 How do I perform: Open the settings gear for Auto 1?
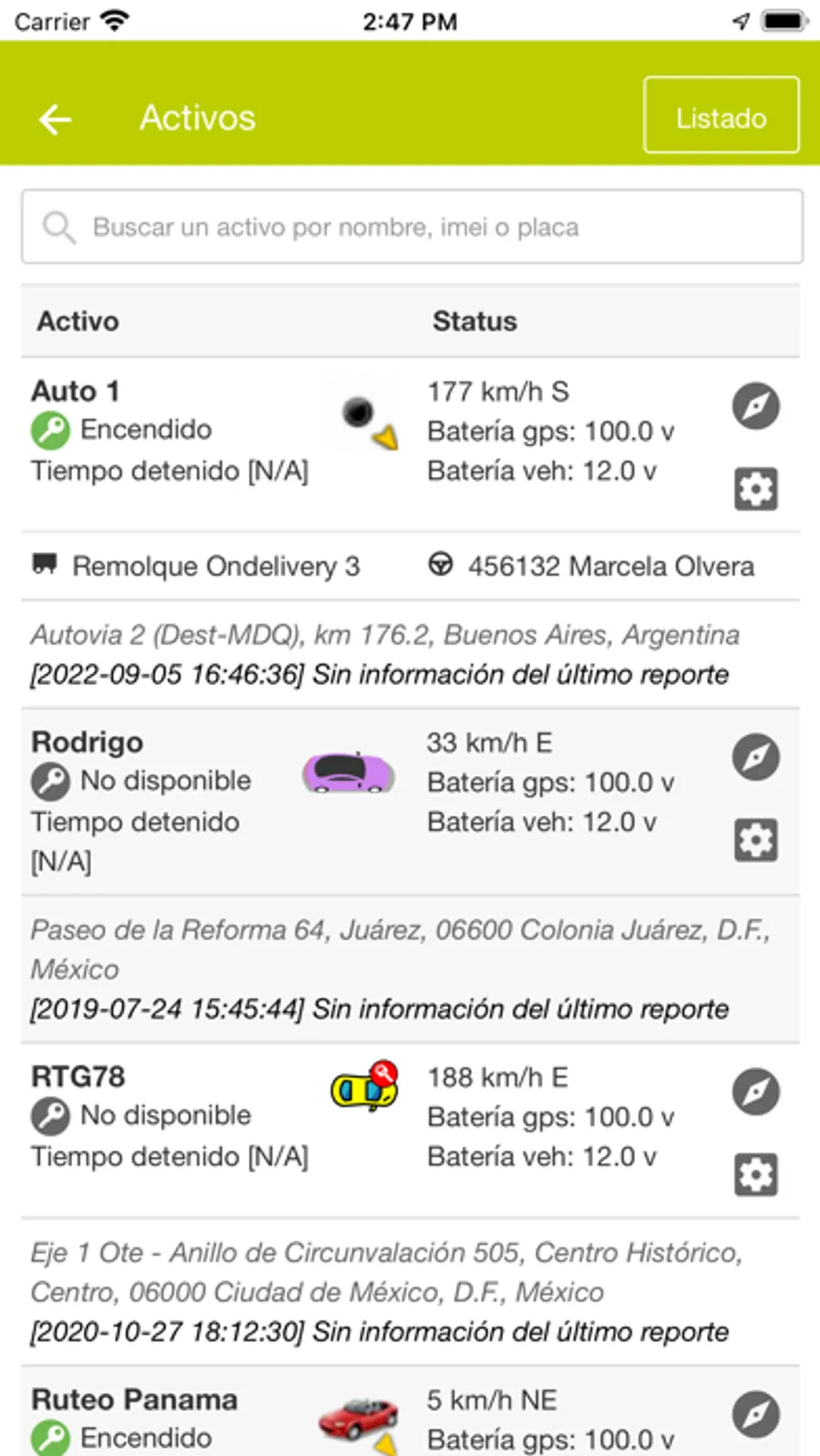[756, 488]
